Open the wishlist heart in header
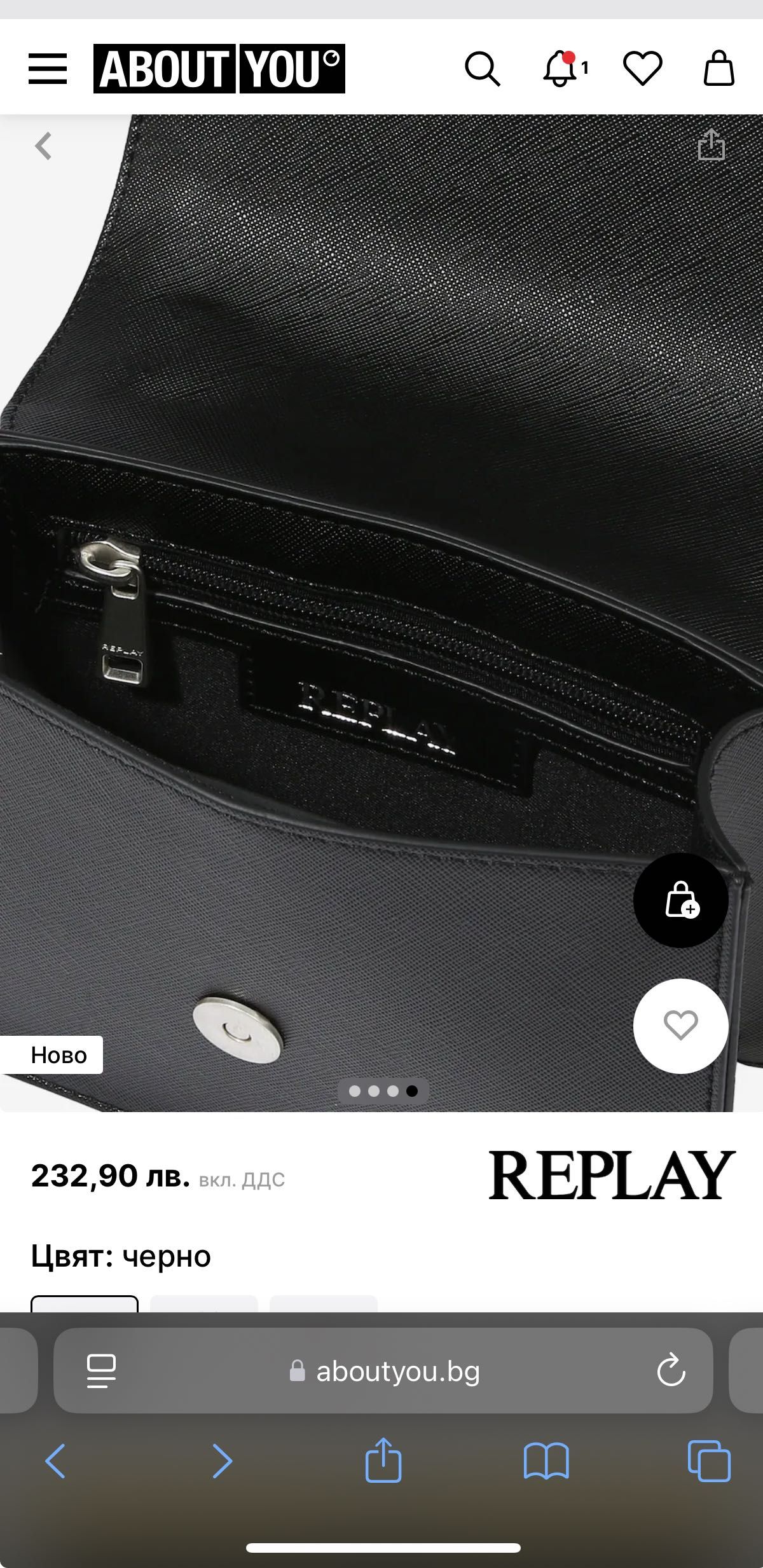763x1568 pixels. click(x=642, y=69)
